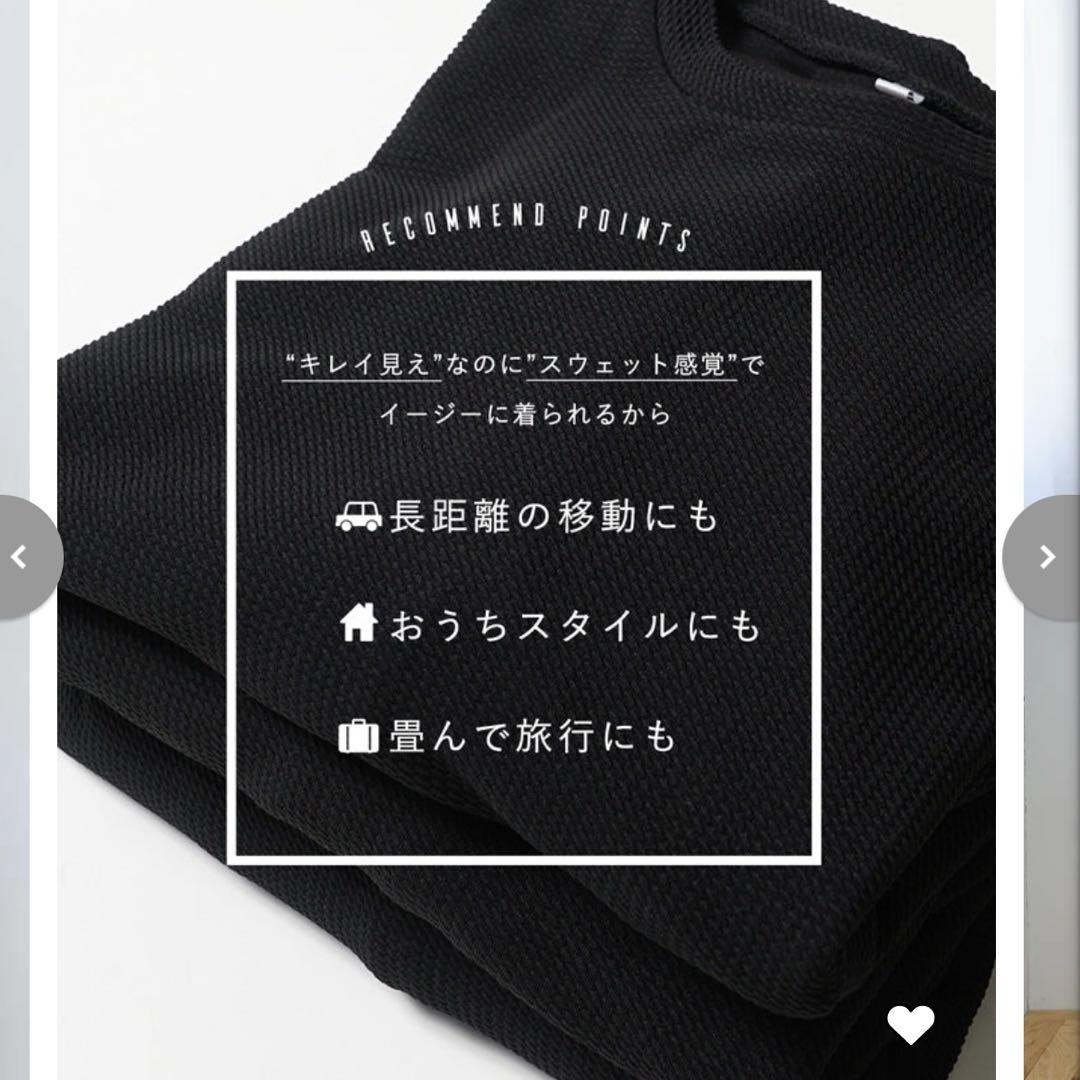The height and width of the screenshot is (1080, 1080).
Task: Go to the next product image
Action: (1046, 557)
